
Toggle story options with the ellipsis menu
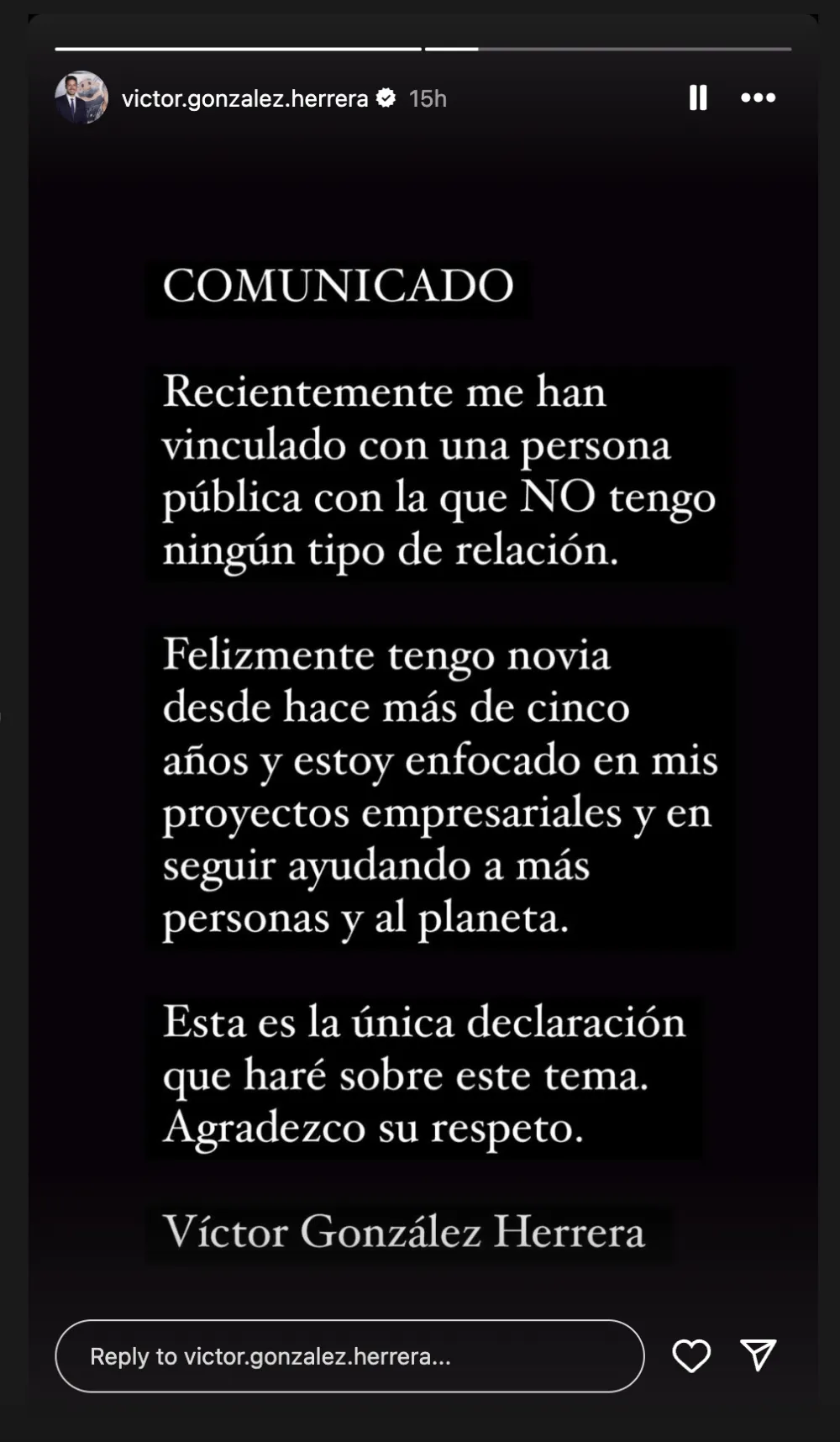tap(759, 98)
